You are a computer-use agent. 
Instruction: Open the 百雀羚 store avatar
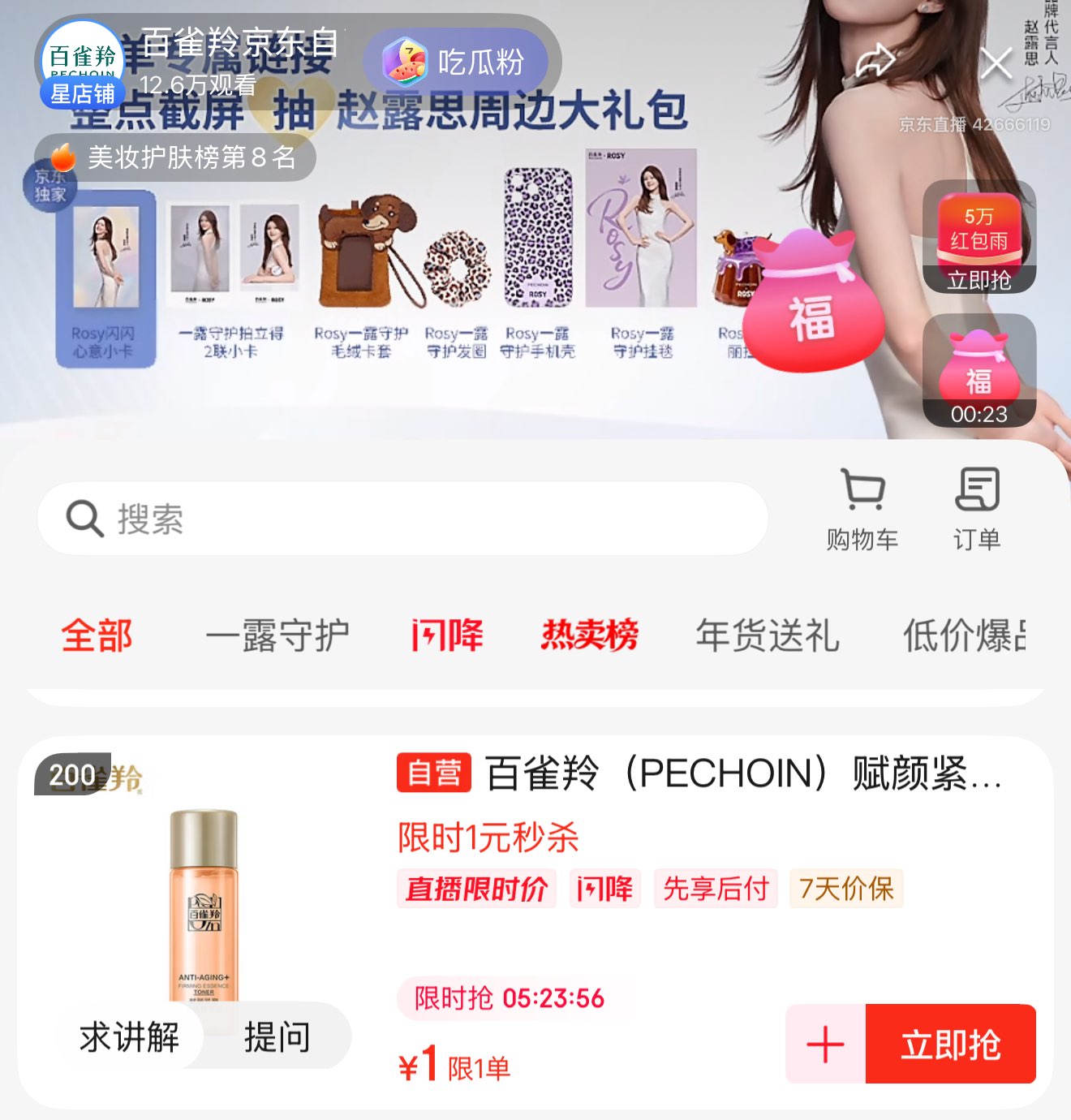81,62
